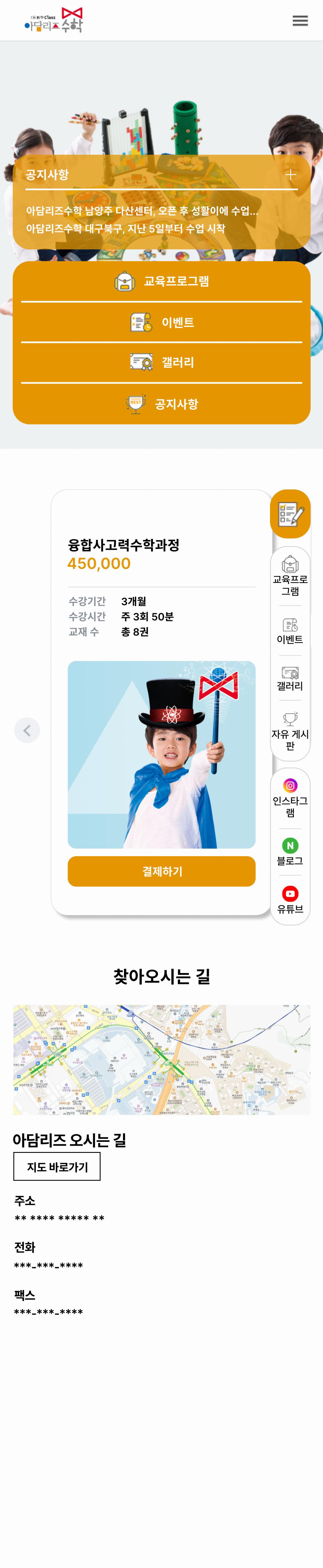
Task: Open 공지사항 in the orange menu
Action: pyautogui.click(x=161, y=404)
